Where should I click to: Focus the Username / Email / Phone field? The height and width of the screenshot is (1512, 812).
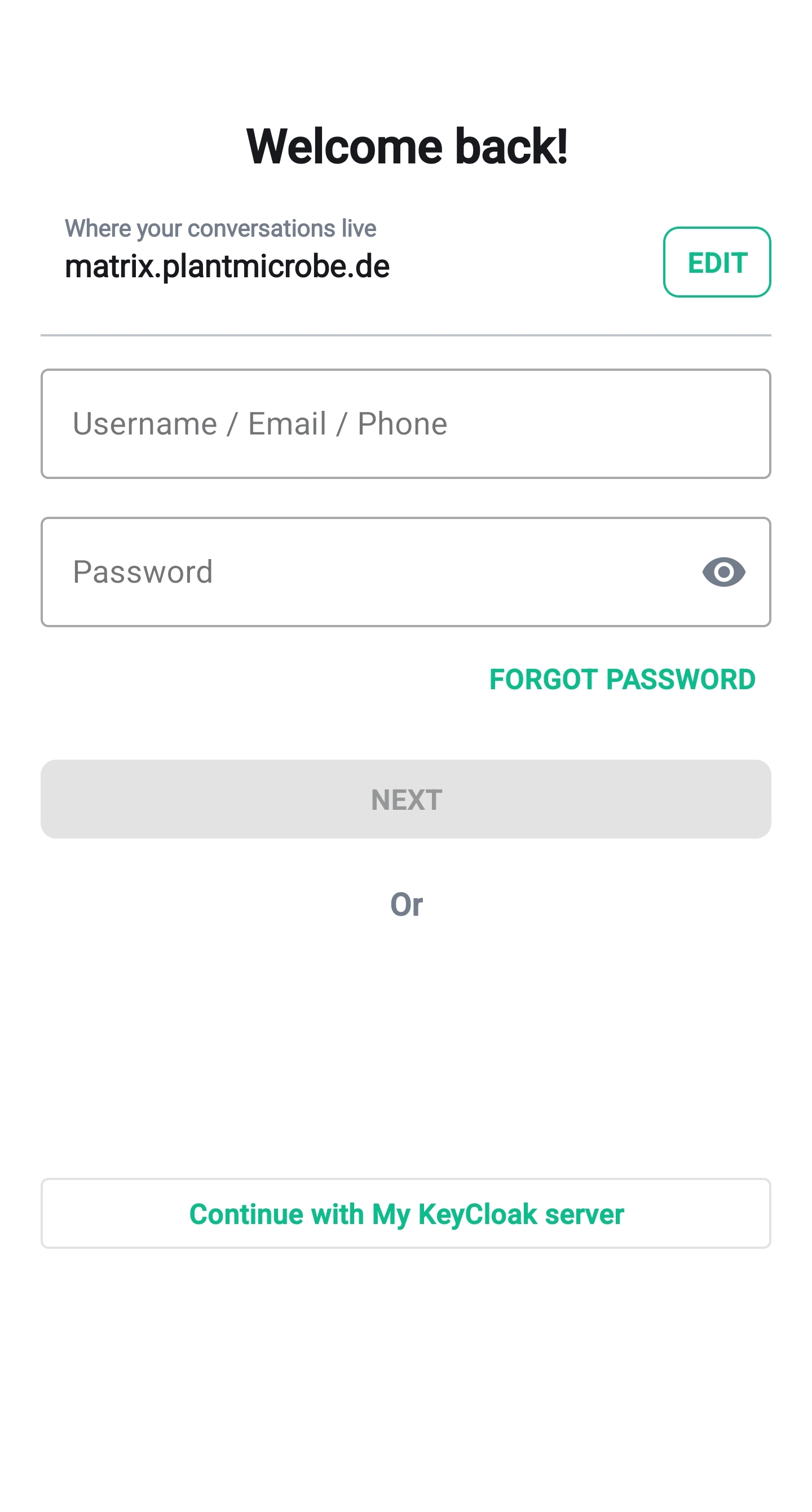point(405,424)
